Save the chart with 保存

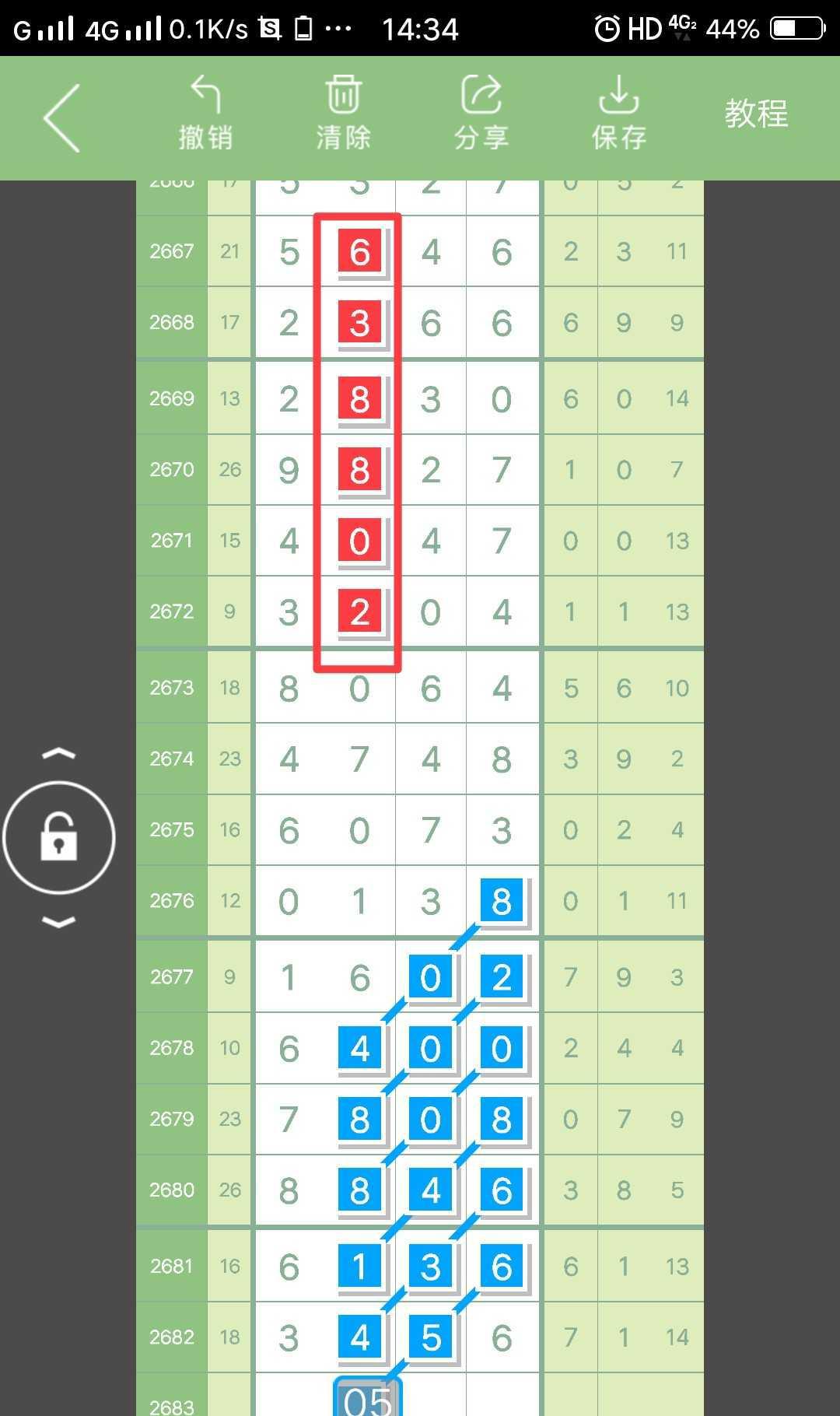tap(619, 114)
